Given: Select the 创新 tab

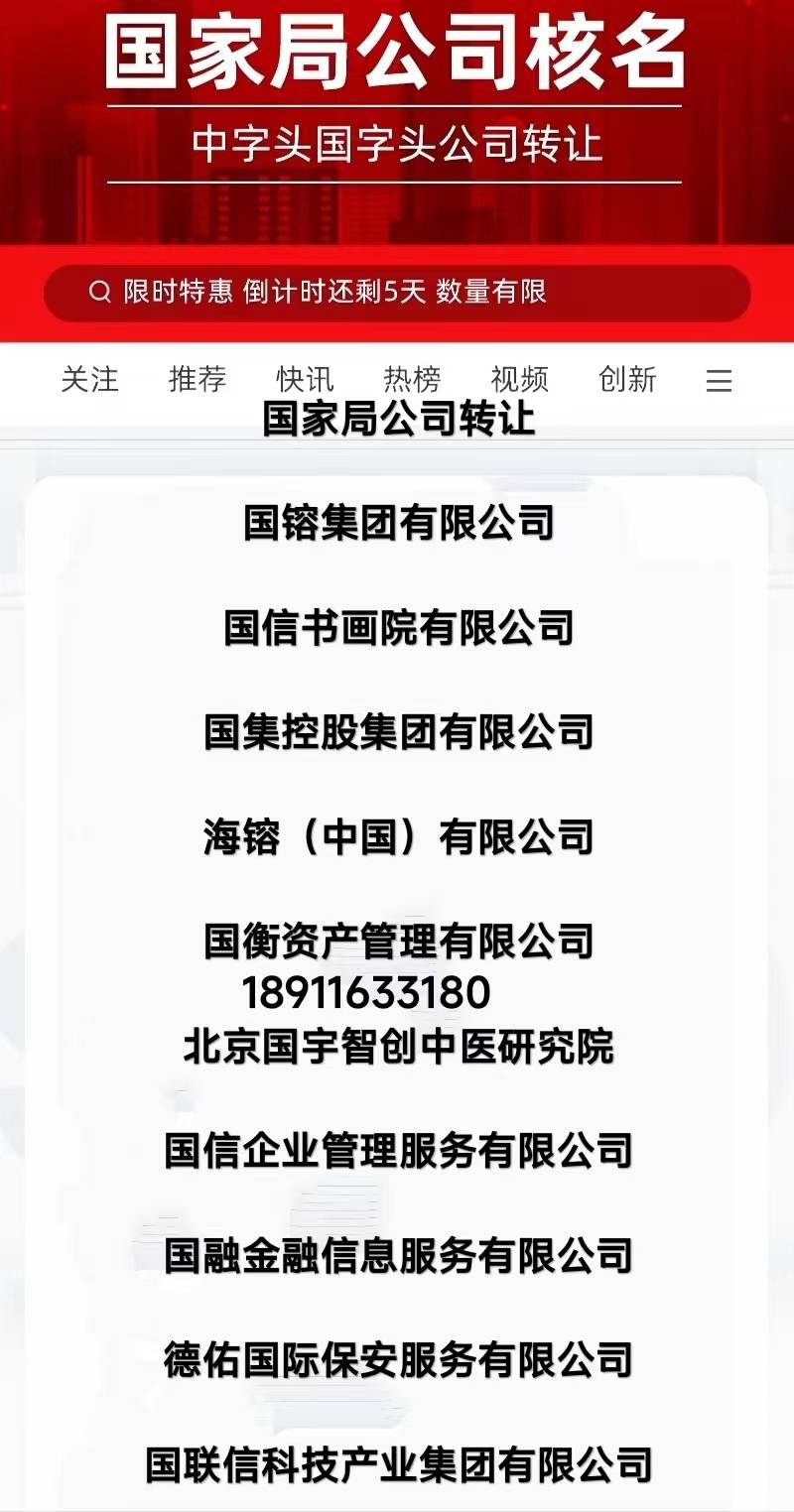Looking at the screenshot, I should [626, 379].
